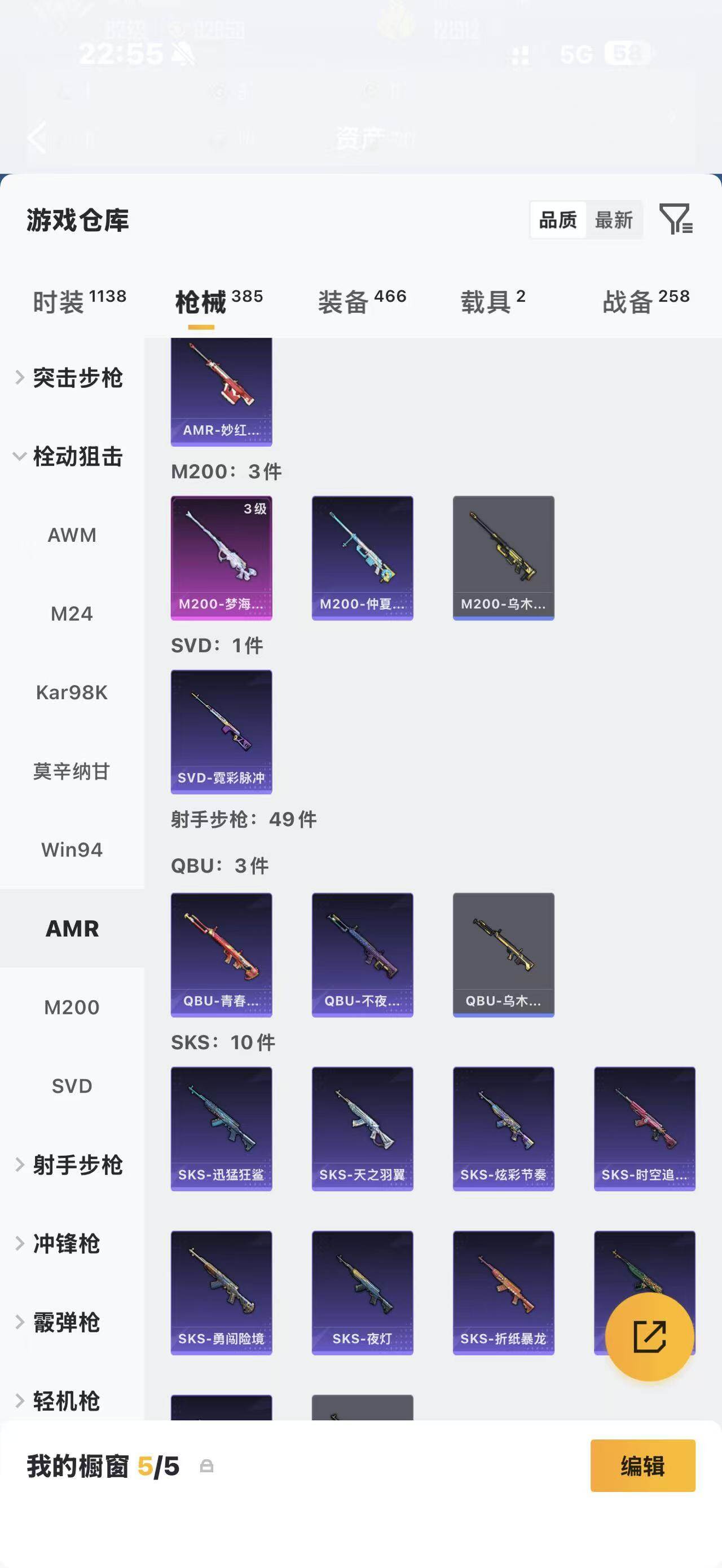
Task: Go back with the top-left arrow
Action: pyautogui.click(x=37, y=137)
